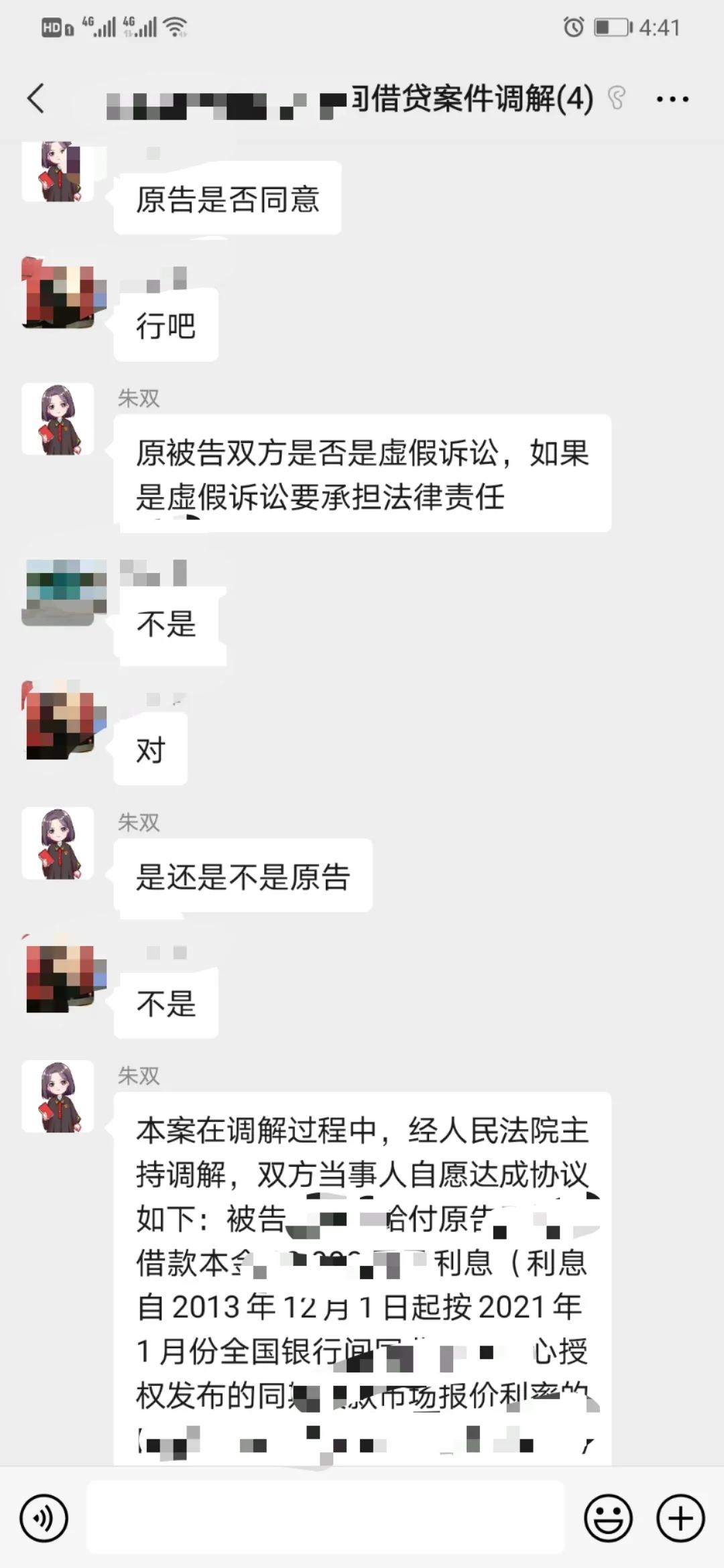The image size is (724, 1568).
Task: Open the plus attachments menu
Action: click(x=680, y=1518)
